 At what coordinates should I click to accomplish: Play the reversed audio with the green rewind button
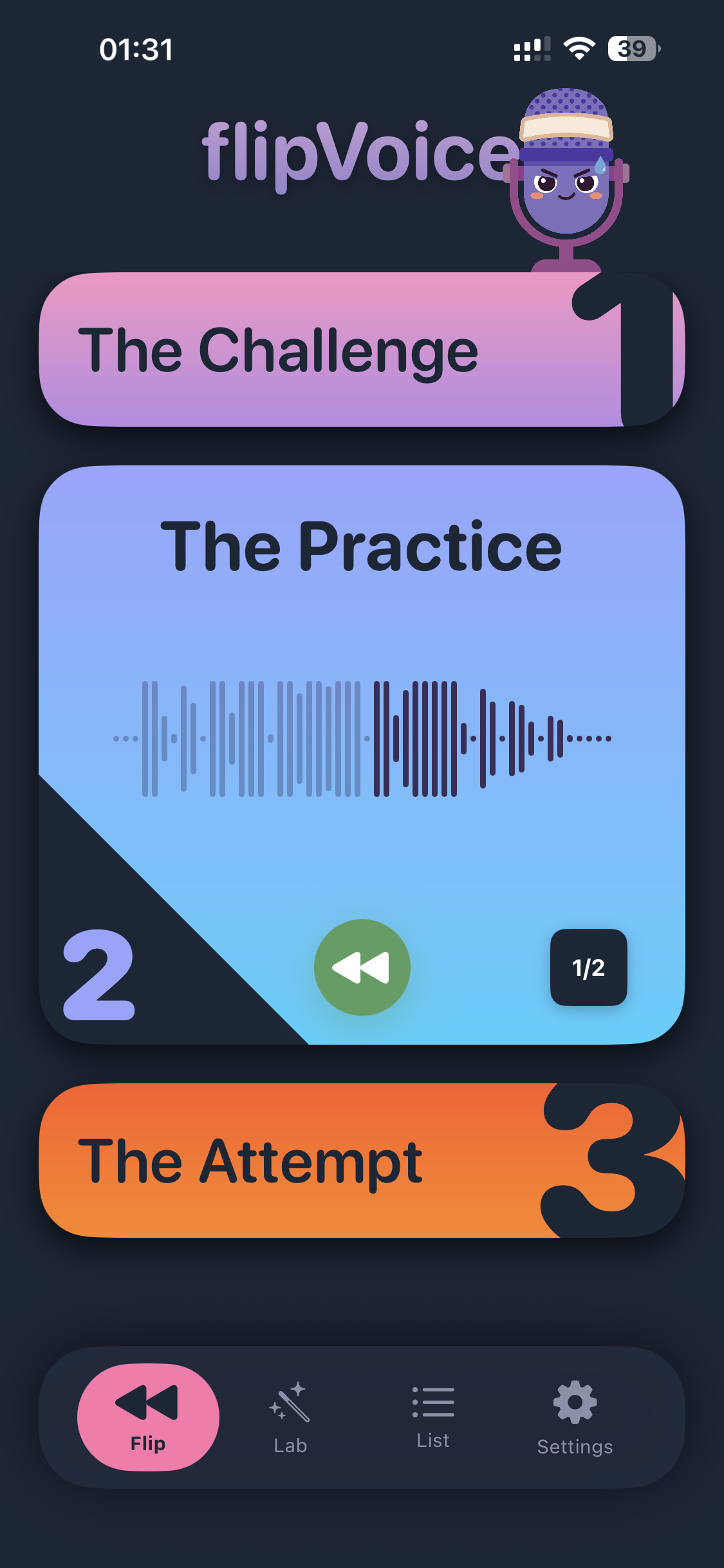362,967
